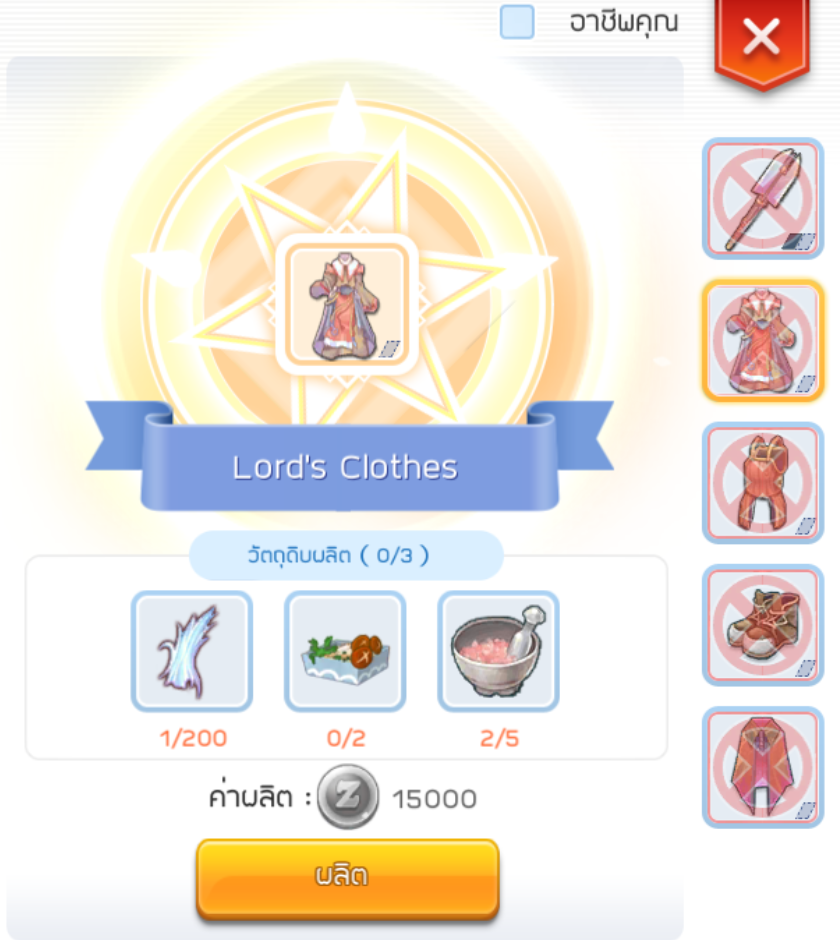Tap the orange ผลิต craft button
Viewport: 840px width, 940px height.
tap(347, 877)
